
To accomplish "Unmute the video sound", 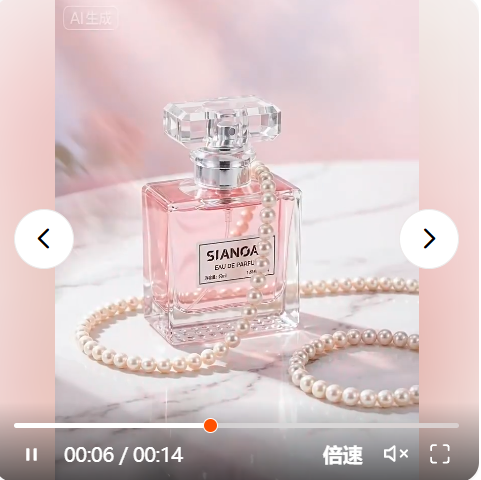I will [396, 454].
